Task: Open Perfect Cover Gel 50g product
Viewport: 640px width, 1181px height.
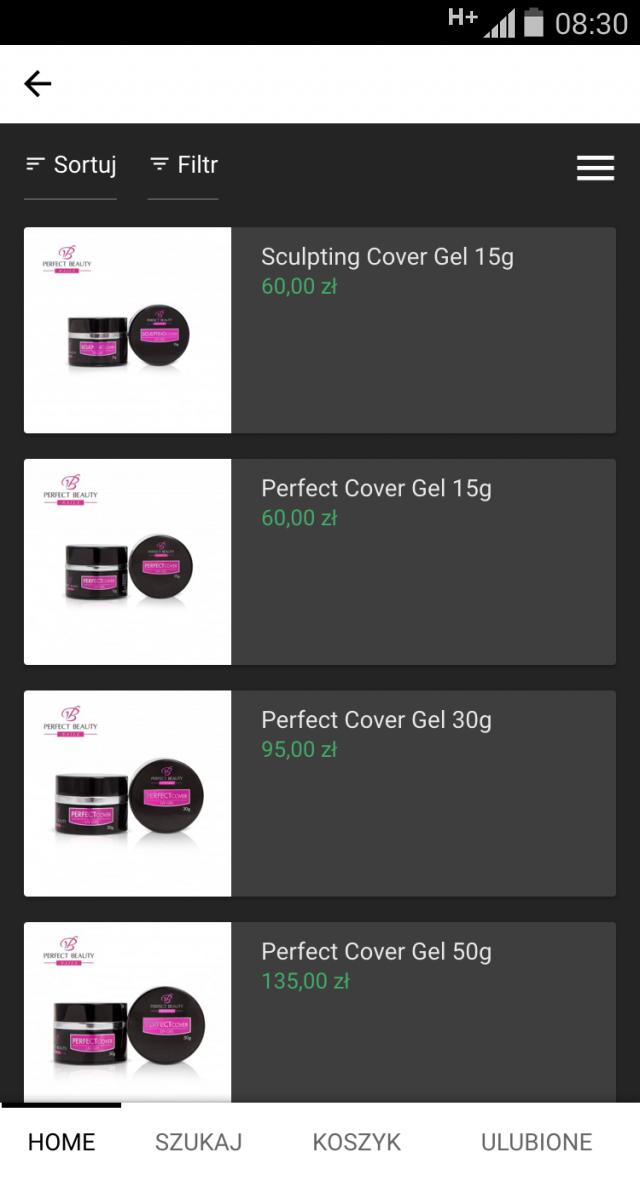Action: (x=320, y=1012)
